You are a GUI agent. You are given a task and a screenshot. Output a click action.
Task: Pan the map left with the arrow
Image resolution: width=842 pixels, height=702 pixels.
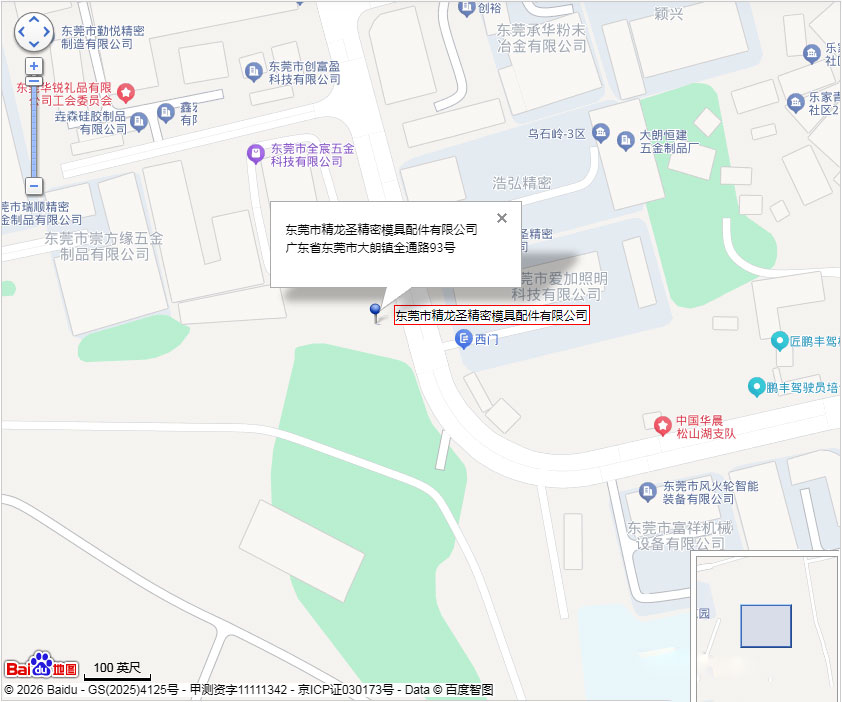click(20, 33)
